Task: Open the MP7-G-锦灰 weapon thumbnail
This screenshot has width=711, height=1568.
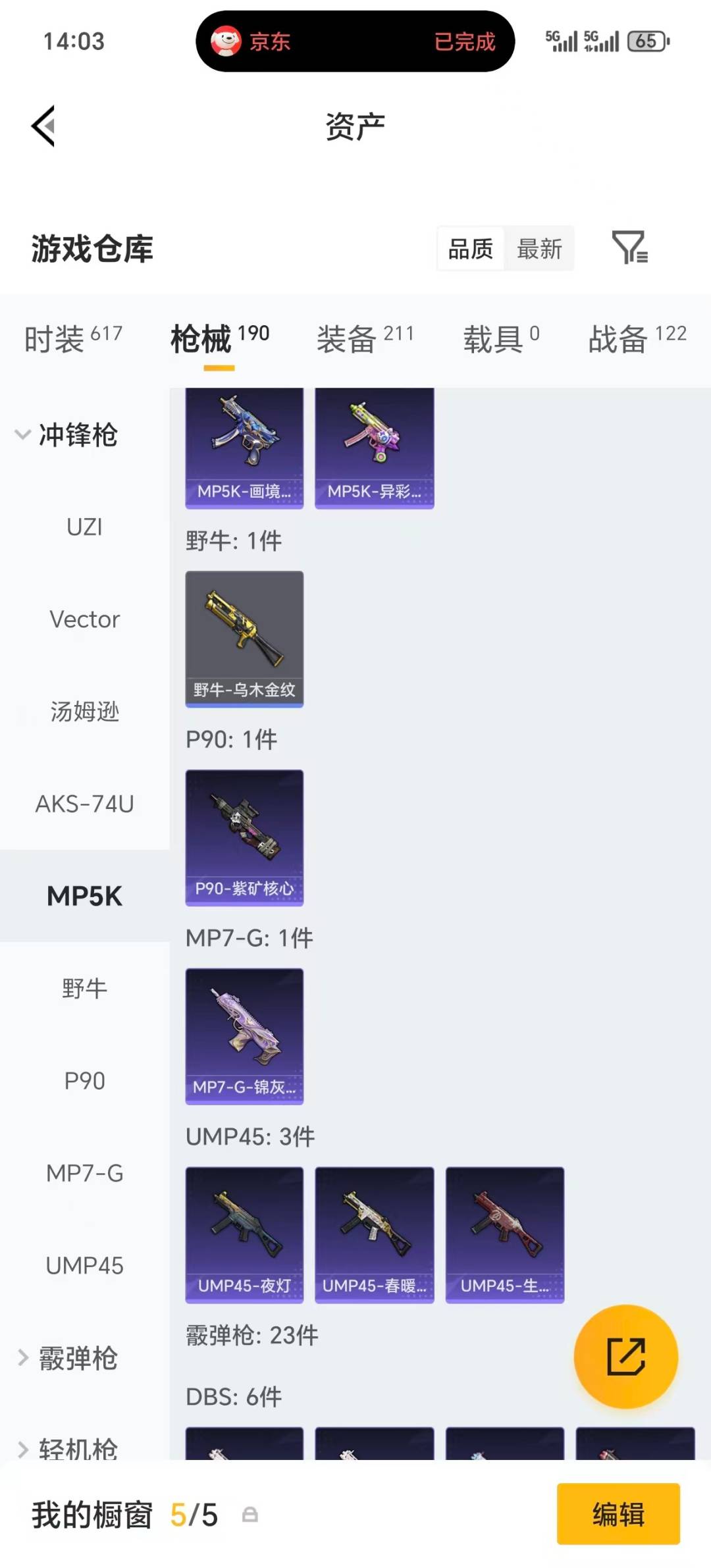Action: point(244,1033)
